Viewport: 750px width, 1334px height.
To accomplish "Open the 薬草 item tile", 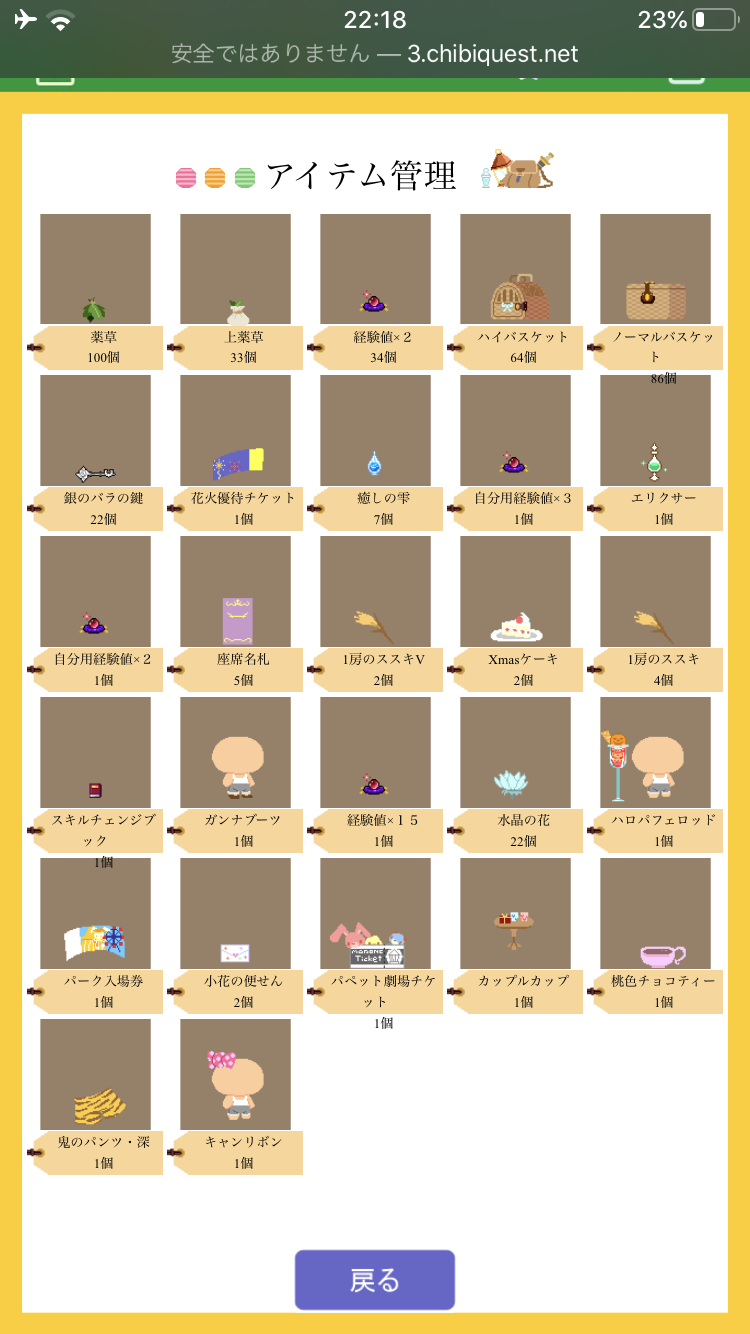I will (x=95, y=268).
